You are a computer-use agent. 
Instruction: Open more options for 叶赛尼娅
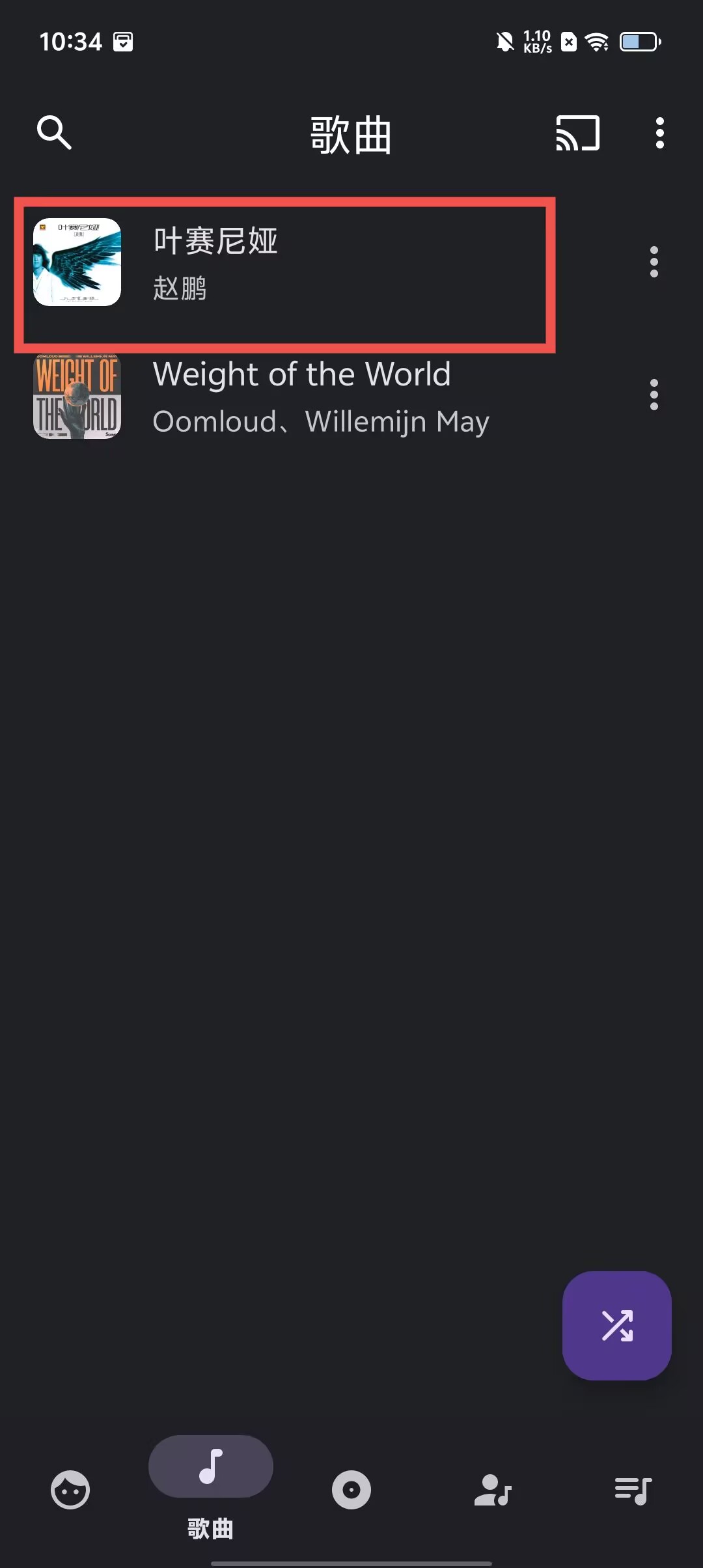(x=654, y=262)
